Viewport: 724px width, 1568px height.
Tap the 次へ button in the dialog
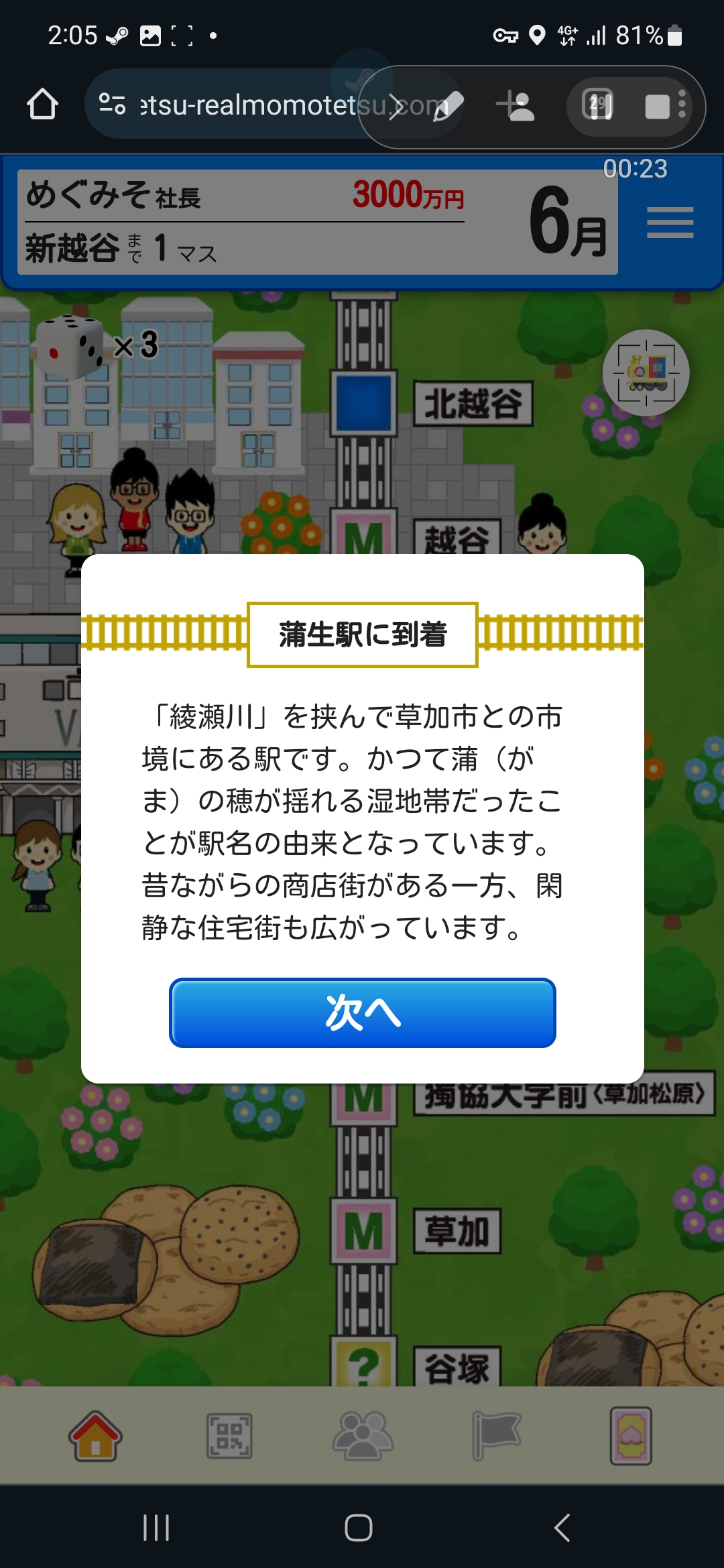coord(362,1012)
